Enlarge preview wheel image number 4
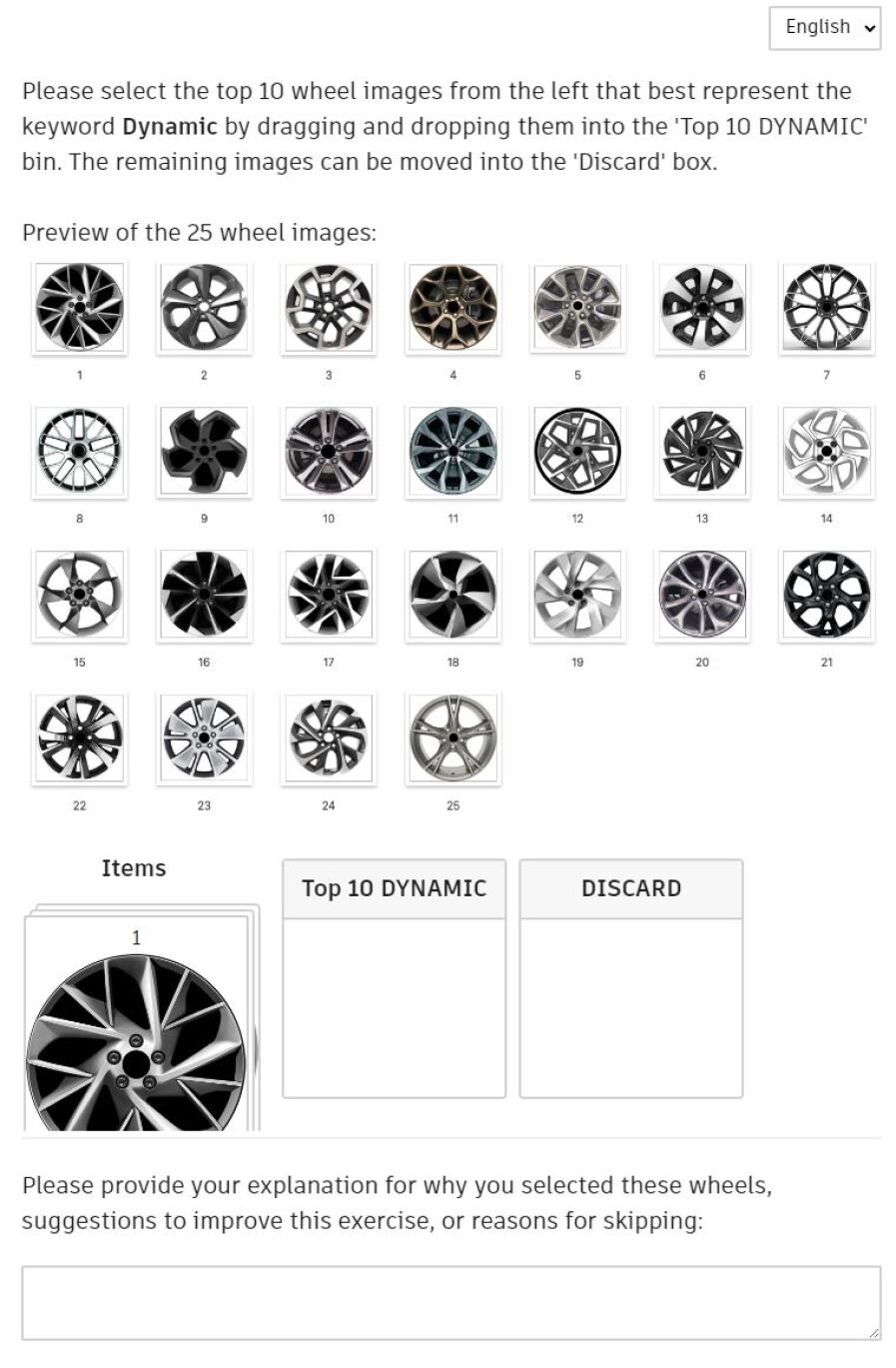This screenshot has width=896, height=1368. (452, 308)
